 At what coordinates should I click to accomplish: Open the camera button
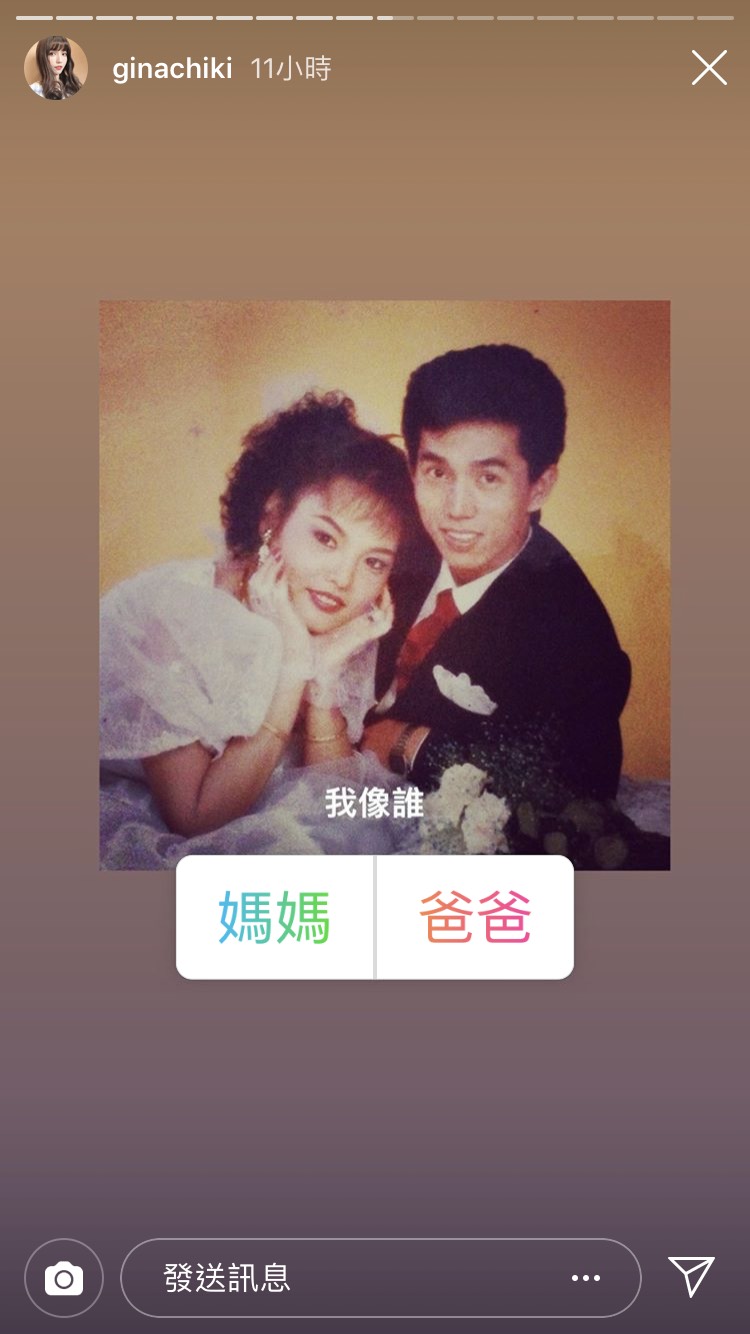pyautogui.click(x=64, y=1278)
